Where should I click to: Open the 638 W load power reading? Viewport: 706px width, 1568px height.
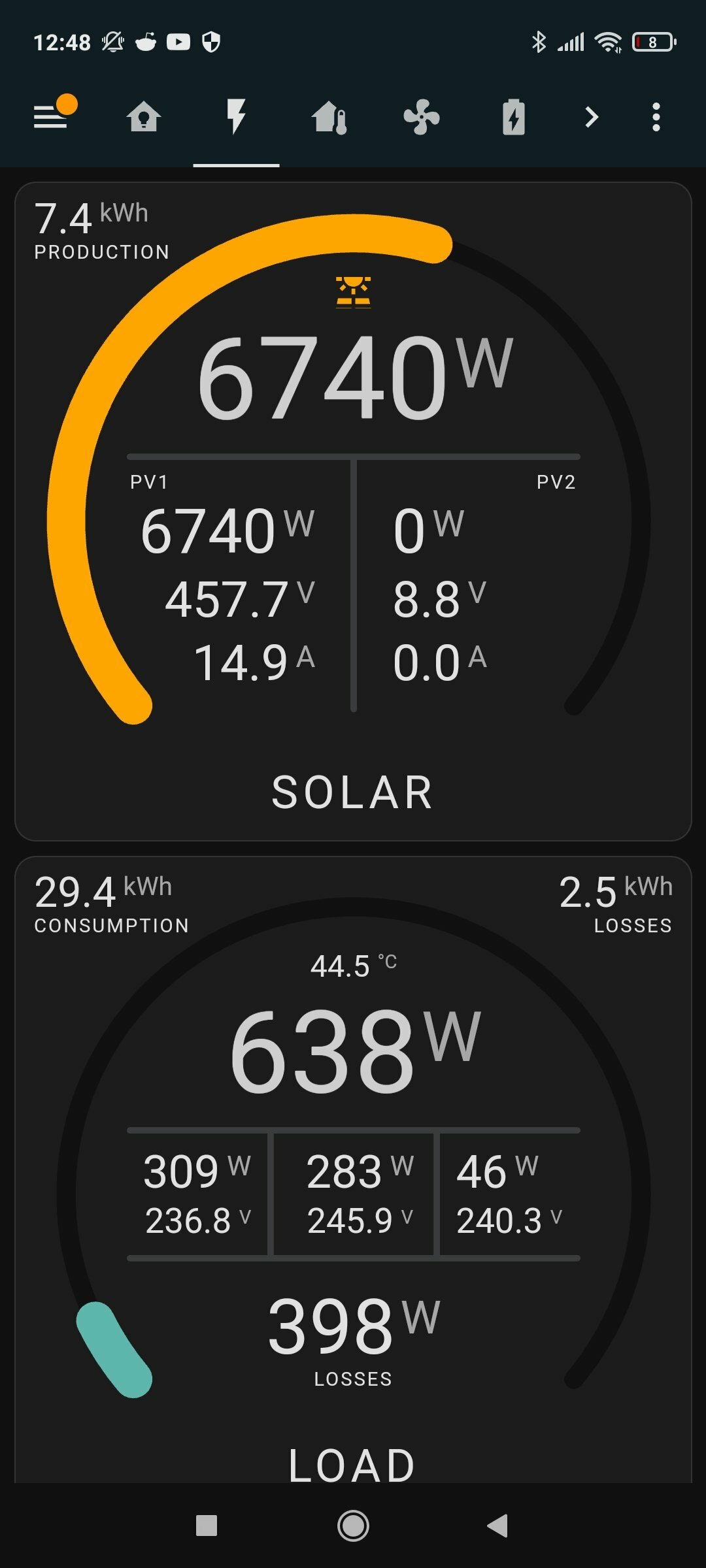[x=354, y=1051]
